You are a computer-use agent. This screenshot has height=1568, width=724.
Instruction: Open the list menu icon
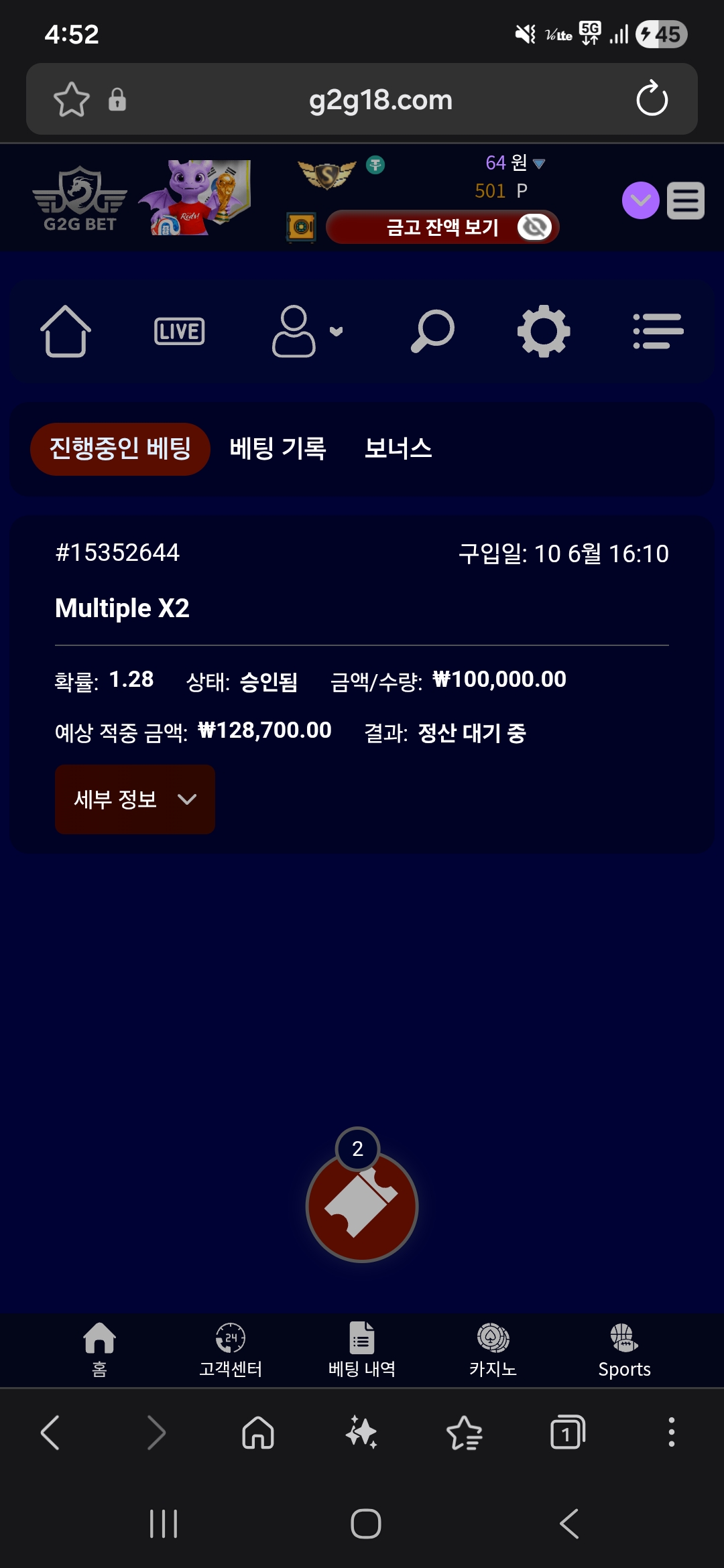point(658,331)
